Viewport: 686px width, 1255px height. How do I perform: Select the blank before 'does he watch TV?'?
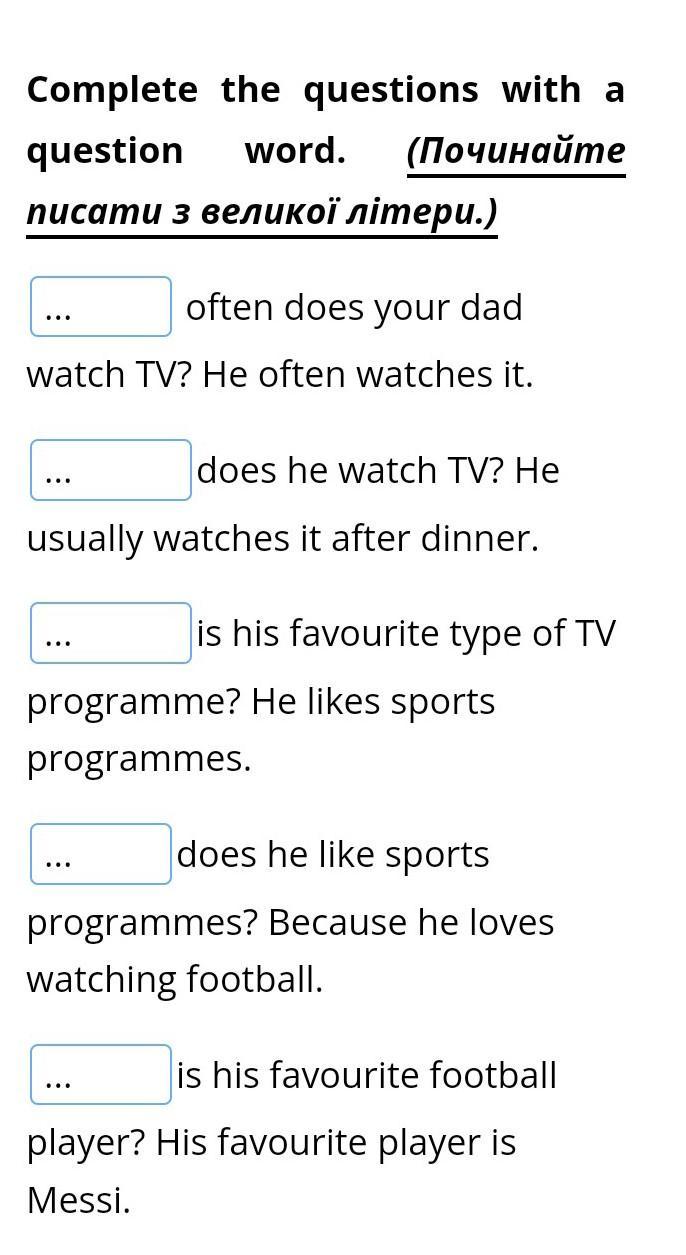[111, 470]
